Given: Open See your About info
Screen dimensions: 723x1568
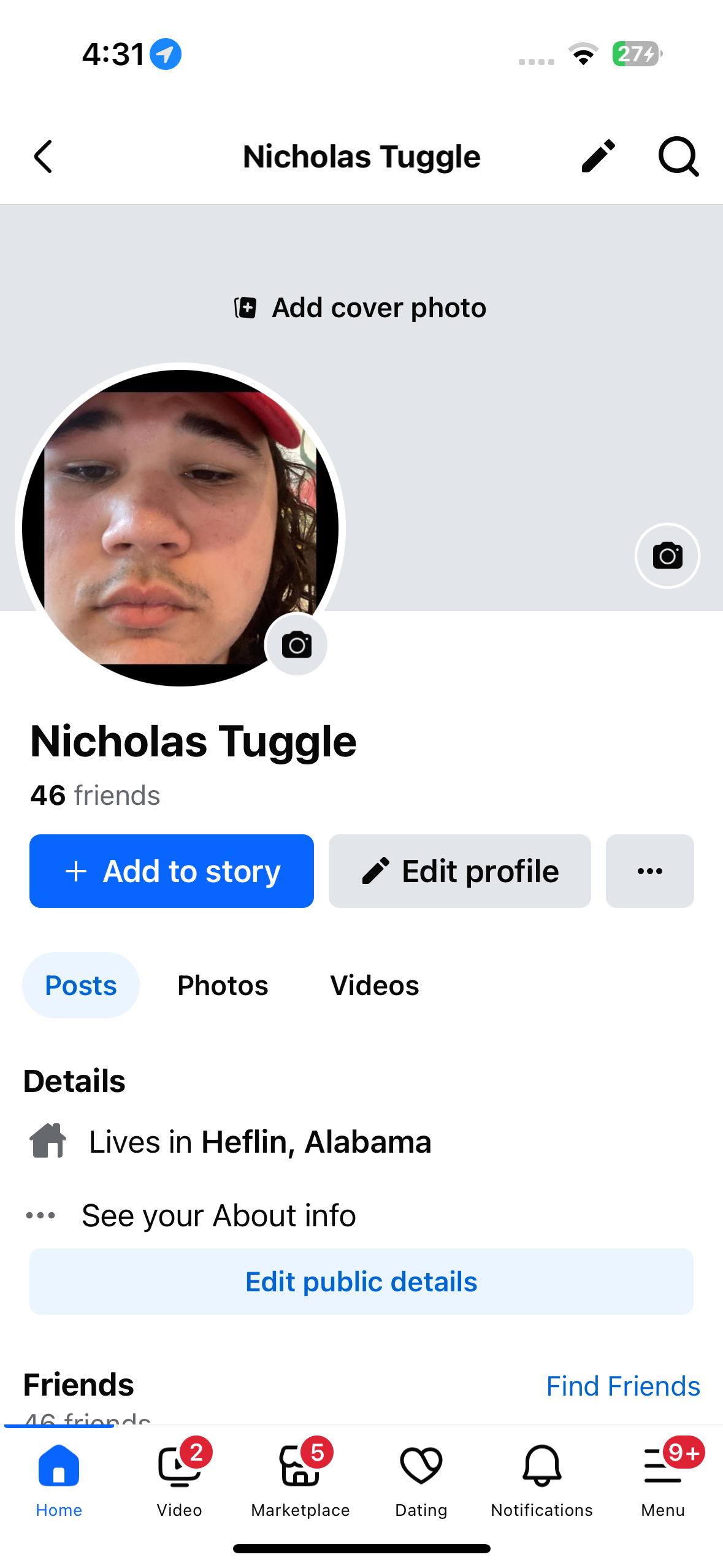Looking at the screenshot, I should coord(218,1215).
